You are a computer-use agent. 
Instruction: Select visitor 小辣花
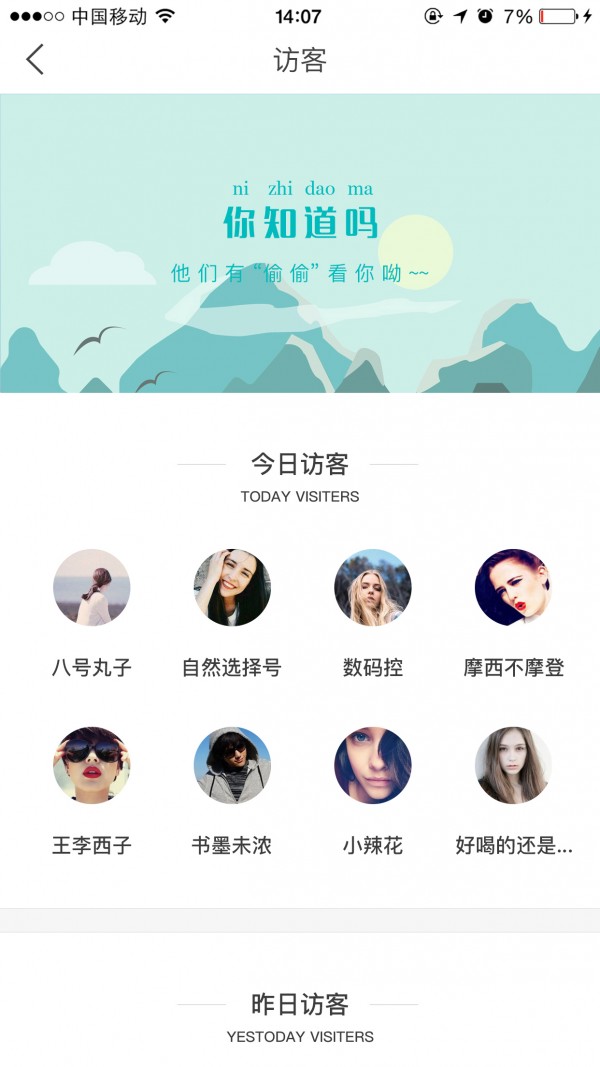[373, 766]
